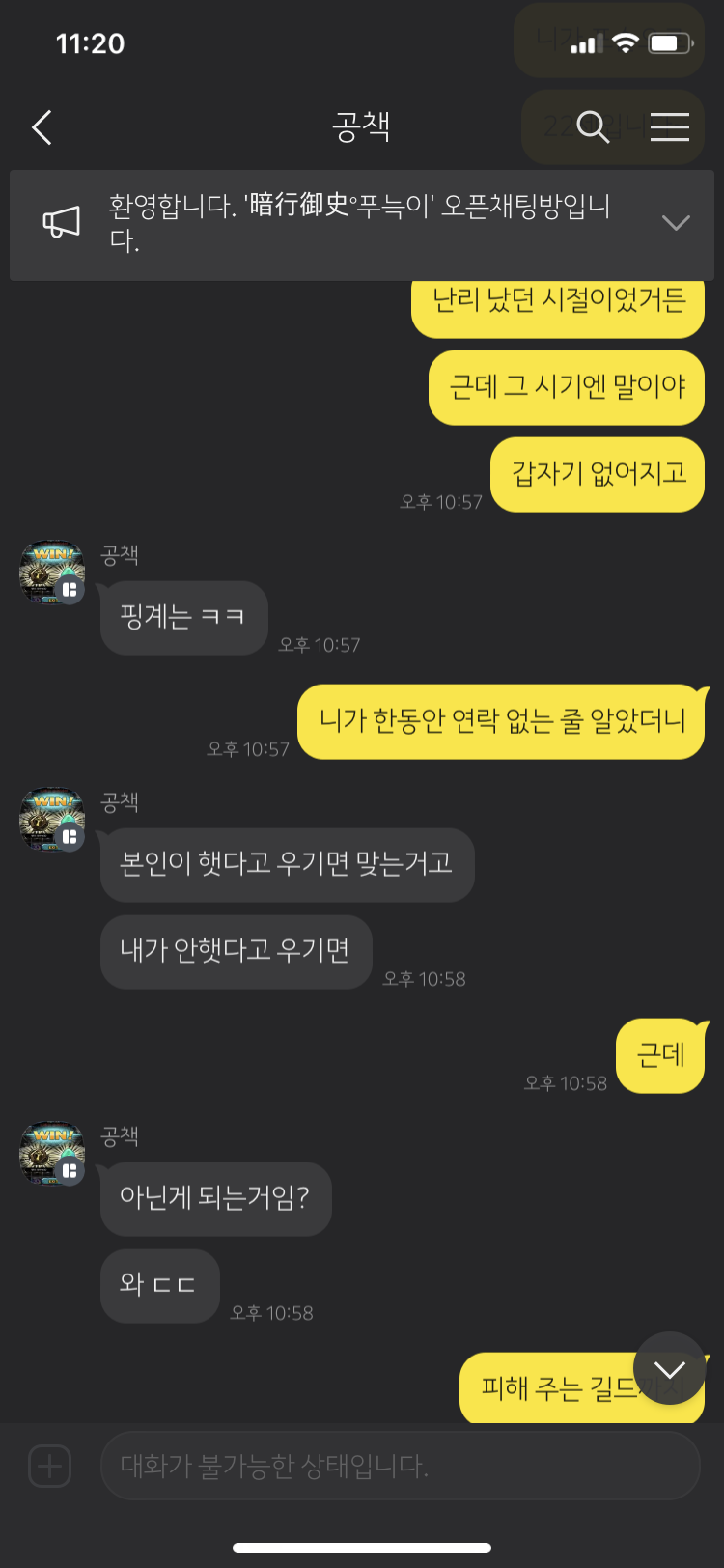This screenshot has height=1568, width=724.
Task: Expand the pinned welcome notice
Action: (x=676, y=223)
